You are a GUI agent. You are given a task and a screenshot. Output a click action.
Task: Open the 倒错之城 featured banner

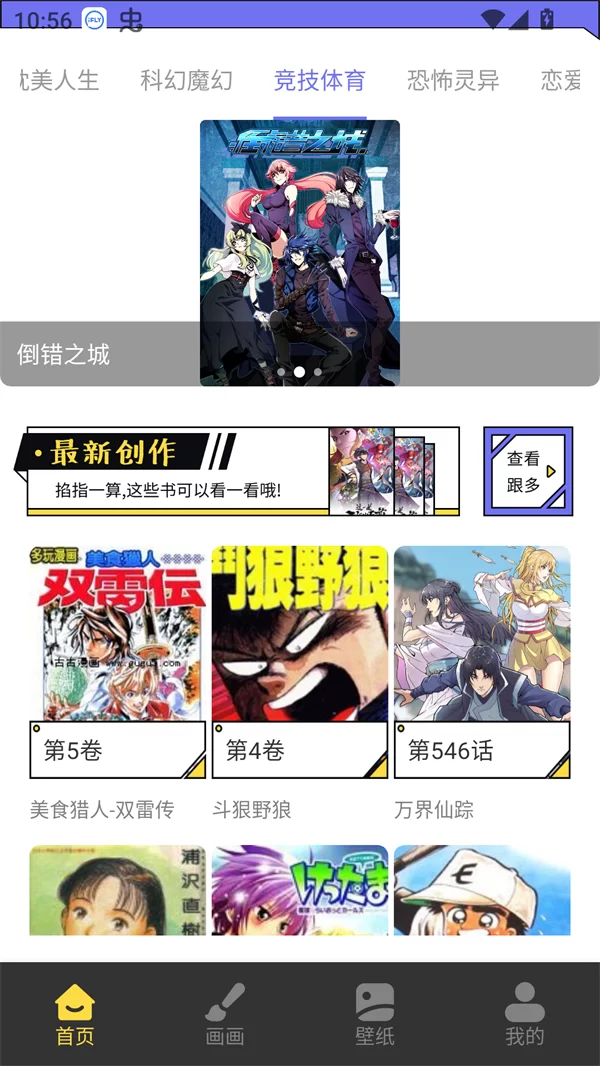[300, 252]
